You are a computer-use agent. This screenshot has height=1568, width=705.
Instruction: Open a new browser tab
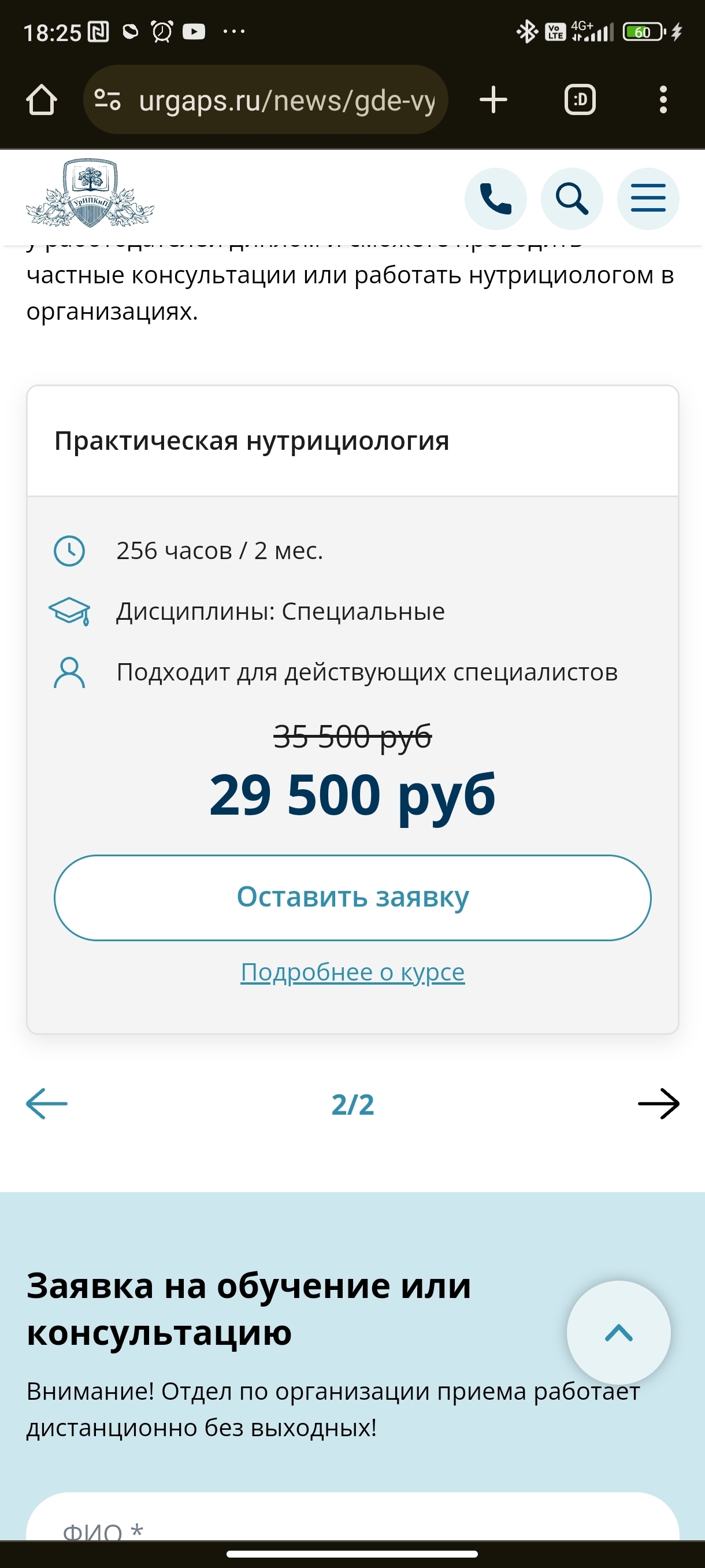point(493,100)
